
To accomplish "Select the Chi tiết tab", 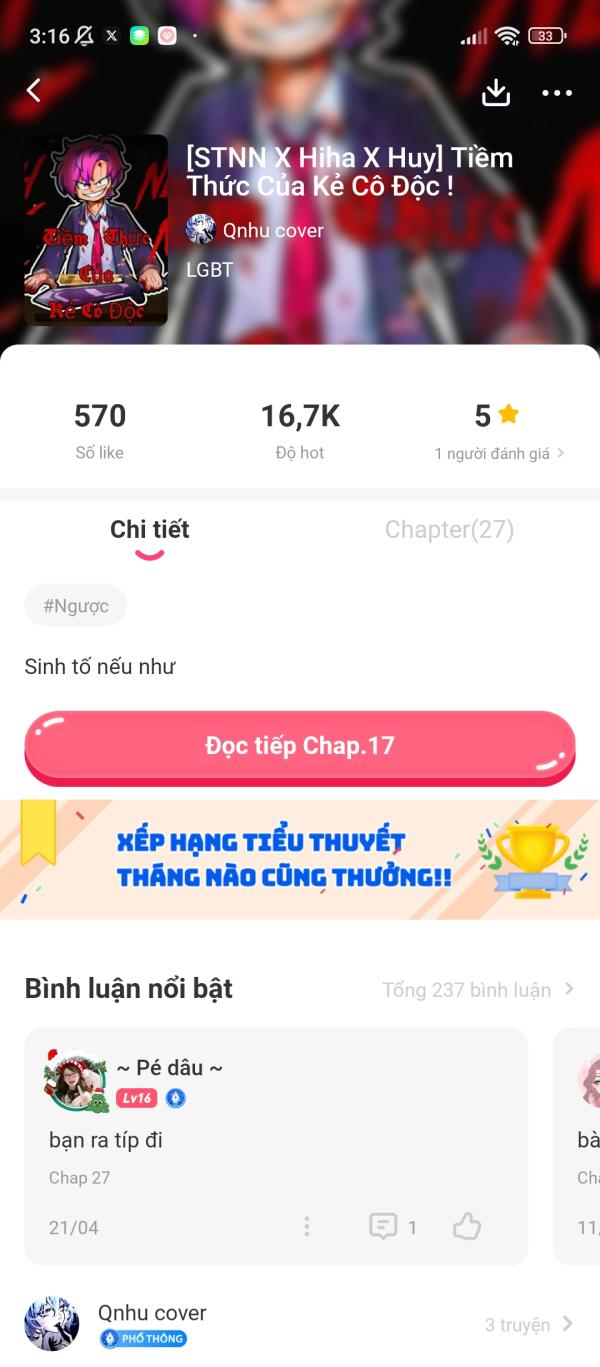I will coord(150,530).
